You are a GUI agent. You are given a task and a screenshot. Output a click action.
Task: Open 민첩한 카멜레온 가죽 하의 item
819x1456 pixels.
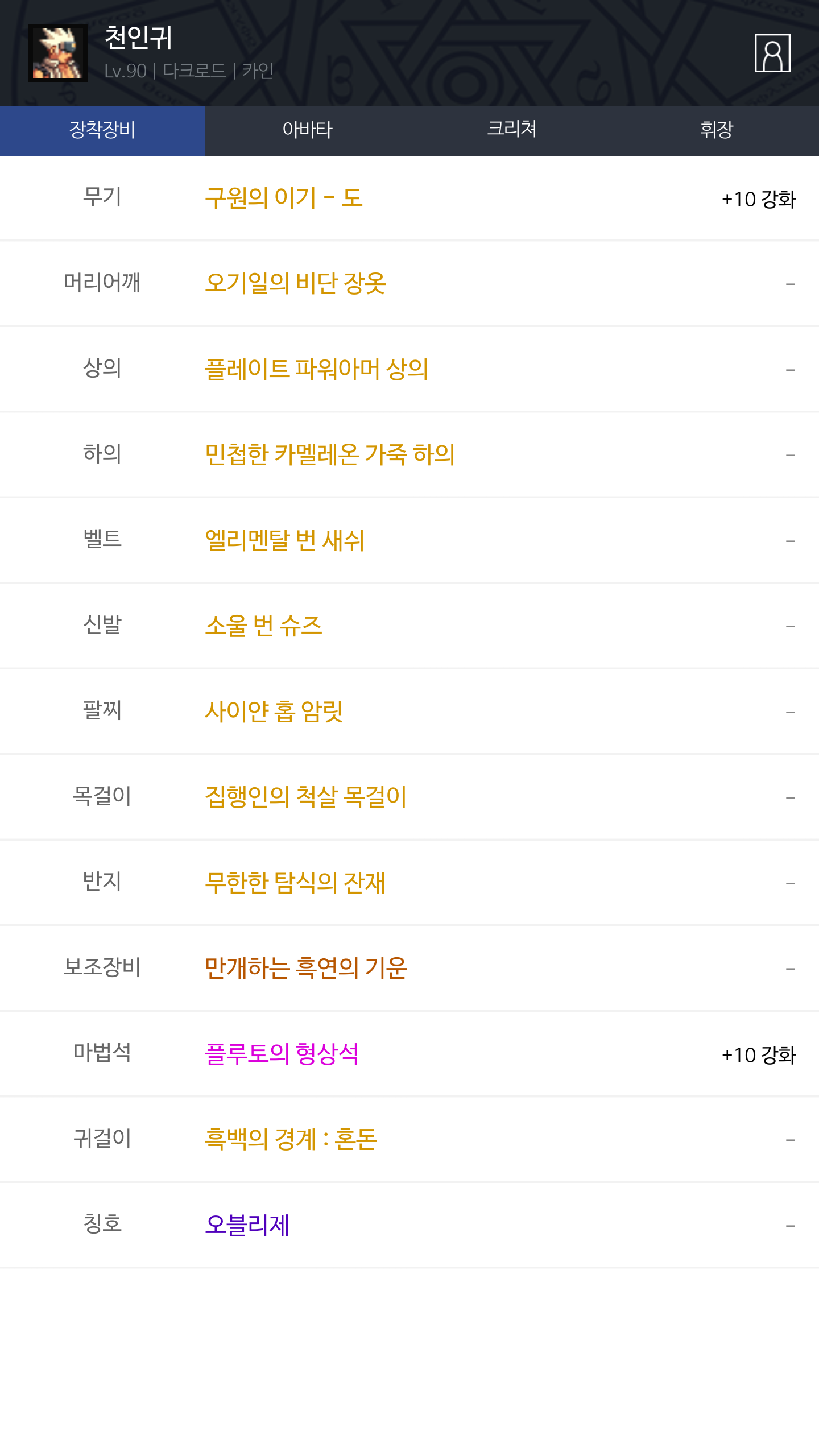click(x=330, y=454)
